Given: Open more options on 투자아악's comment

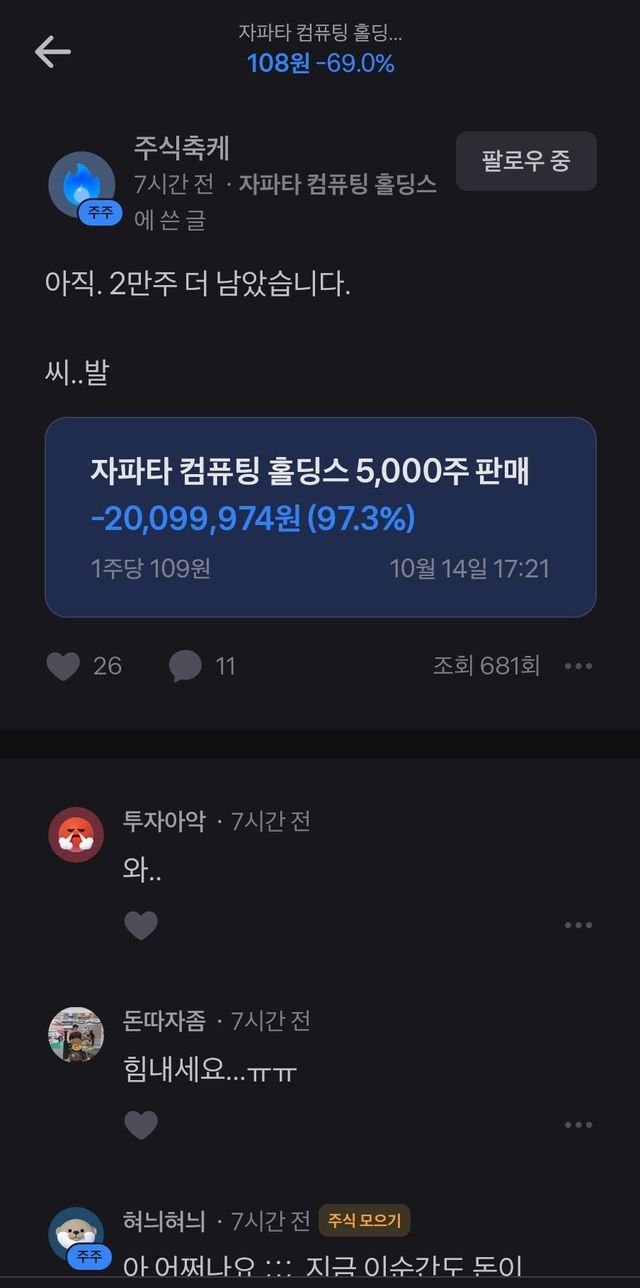Looking at the screenshot, I should coord(578,926).
